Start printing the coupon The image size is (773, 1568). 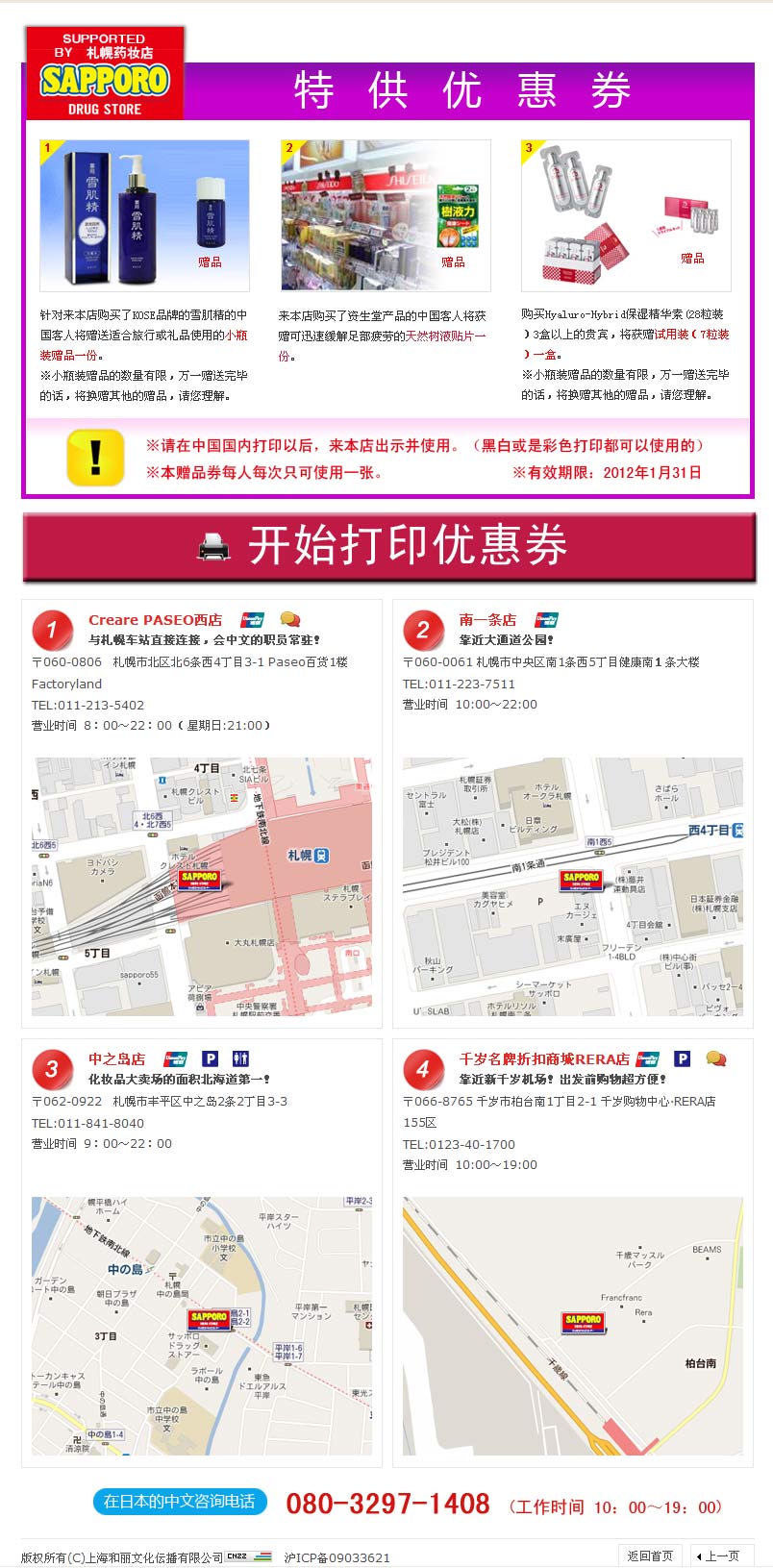click(388, 547)
